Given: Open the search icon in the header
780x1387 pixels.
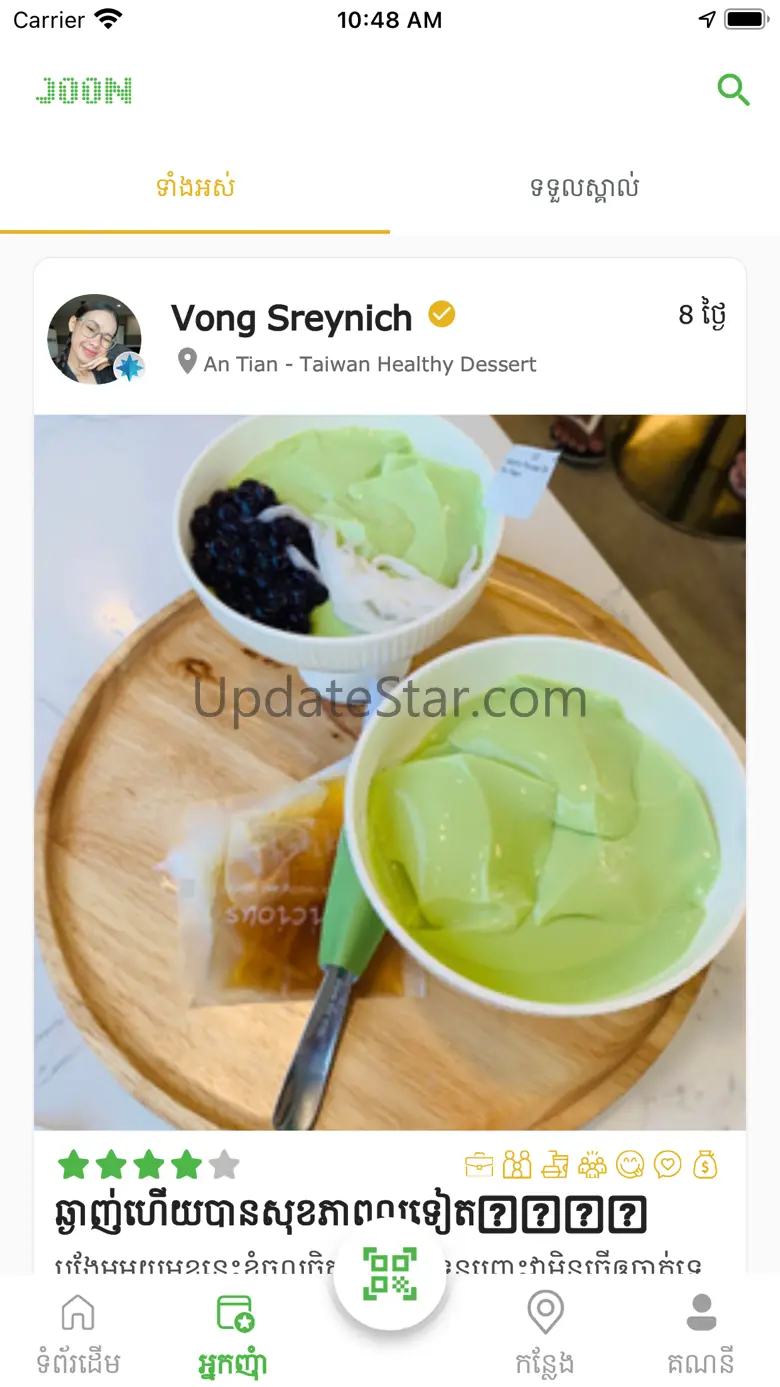Looking at the screenshot, I should pyautogui.click(x=733, y=91).
